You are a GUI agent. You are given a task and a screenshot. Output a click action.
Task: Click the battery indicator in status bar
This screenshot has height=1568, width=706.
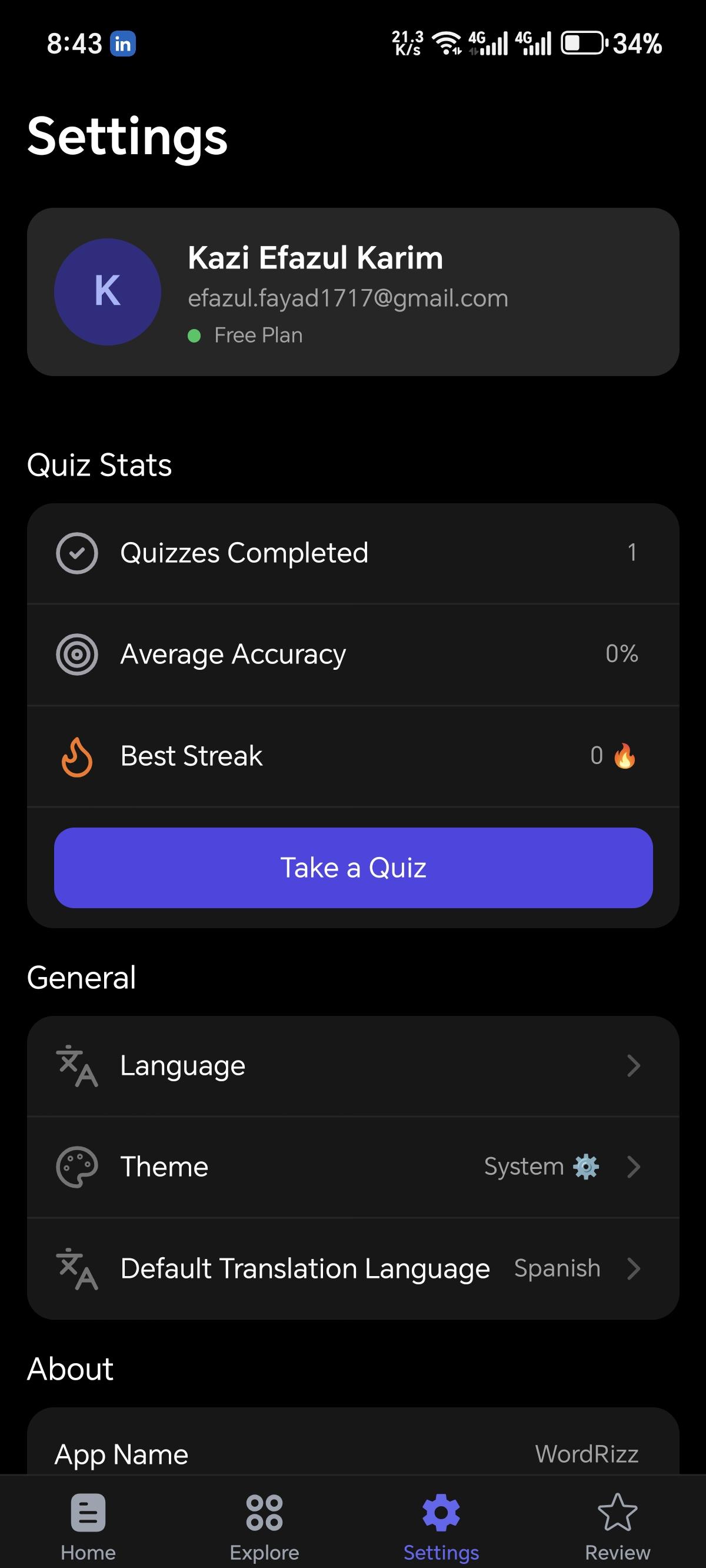pos(582,42)
